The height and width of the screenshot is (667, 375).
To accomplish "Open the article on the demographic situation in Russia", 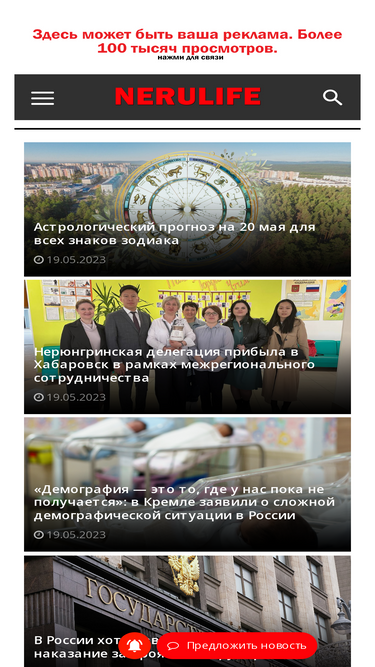I will [188, 484].
